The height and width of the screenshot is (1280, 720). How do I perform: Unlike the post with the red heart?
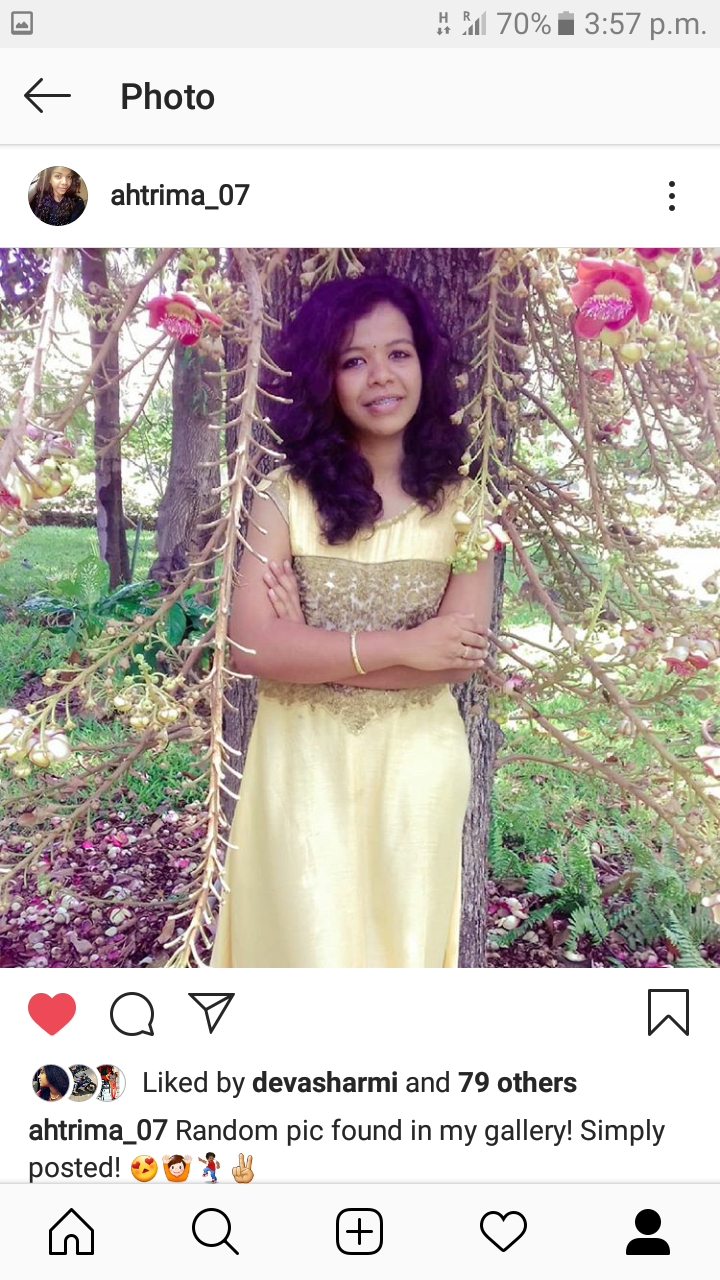coord(52,1013)
